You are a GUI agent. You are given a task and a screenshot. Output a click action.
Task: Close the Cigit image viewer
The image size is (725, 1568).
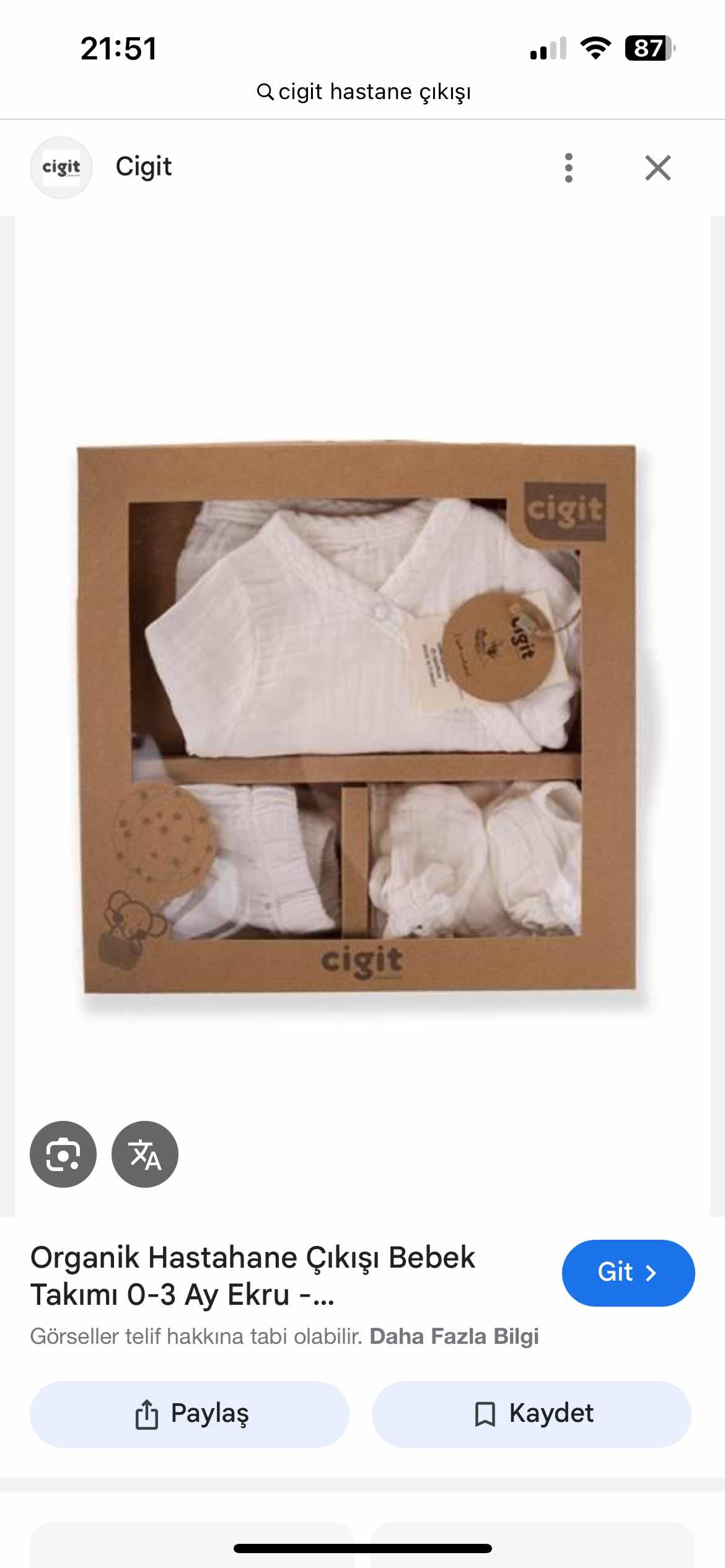(x=657, y=168)
